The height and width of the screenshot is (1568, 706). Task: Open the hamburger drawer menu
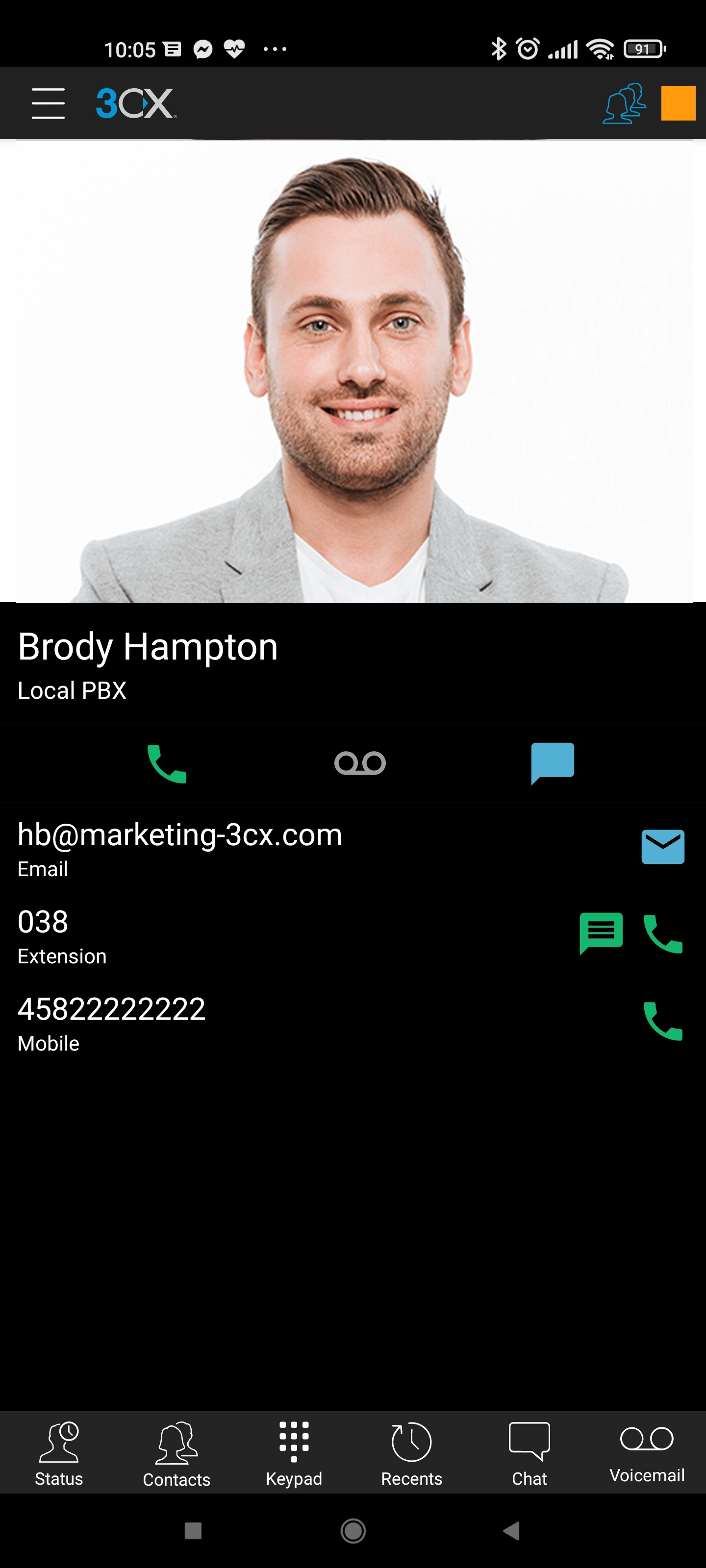pyautogui.click(x=48, y=103)
